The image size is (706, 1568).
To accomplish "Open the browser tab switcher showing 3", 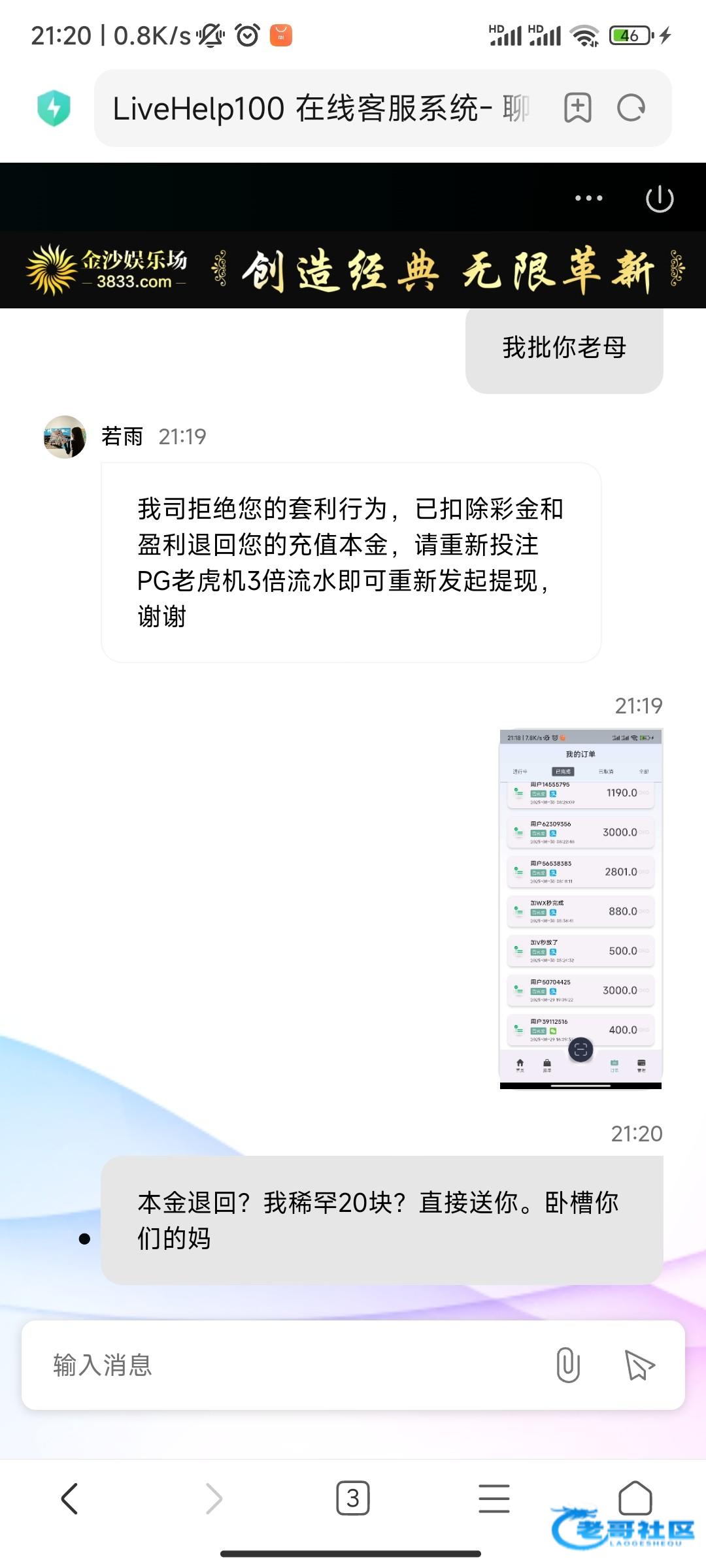I will pyautogui.click(x=352, y=1498).
